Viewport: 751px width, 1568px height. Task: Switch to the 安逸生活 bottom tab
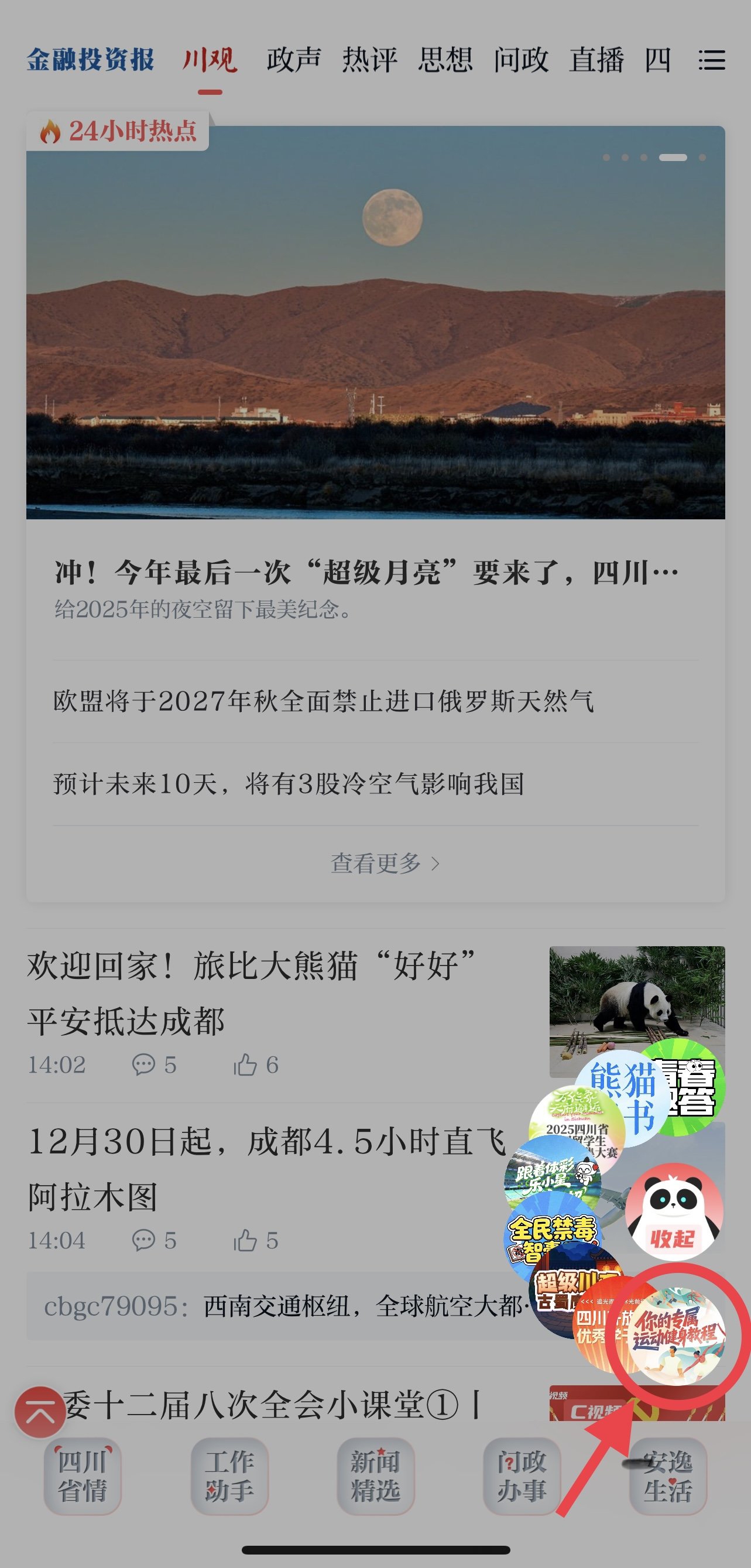click(x=668, y=1476)
